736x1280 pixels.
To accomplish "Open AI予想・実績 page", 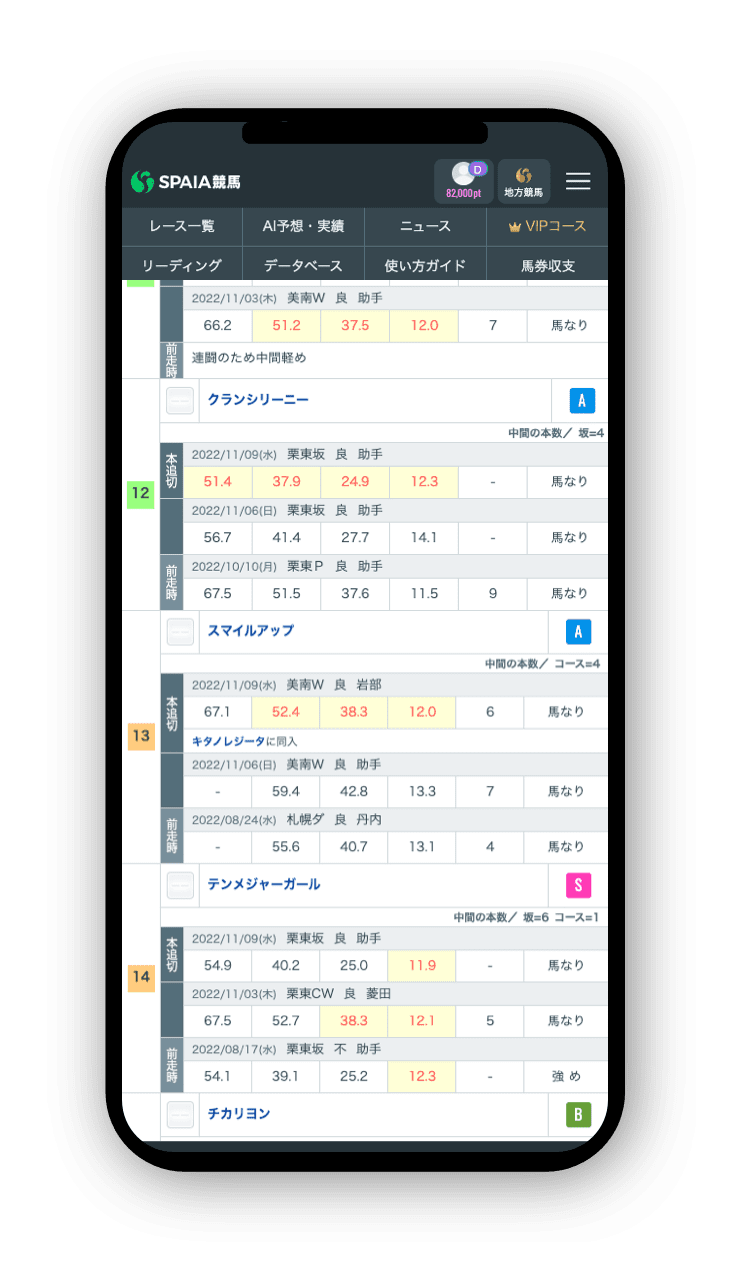I will point(303,226).
